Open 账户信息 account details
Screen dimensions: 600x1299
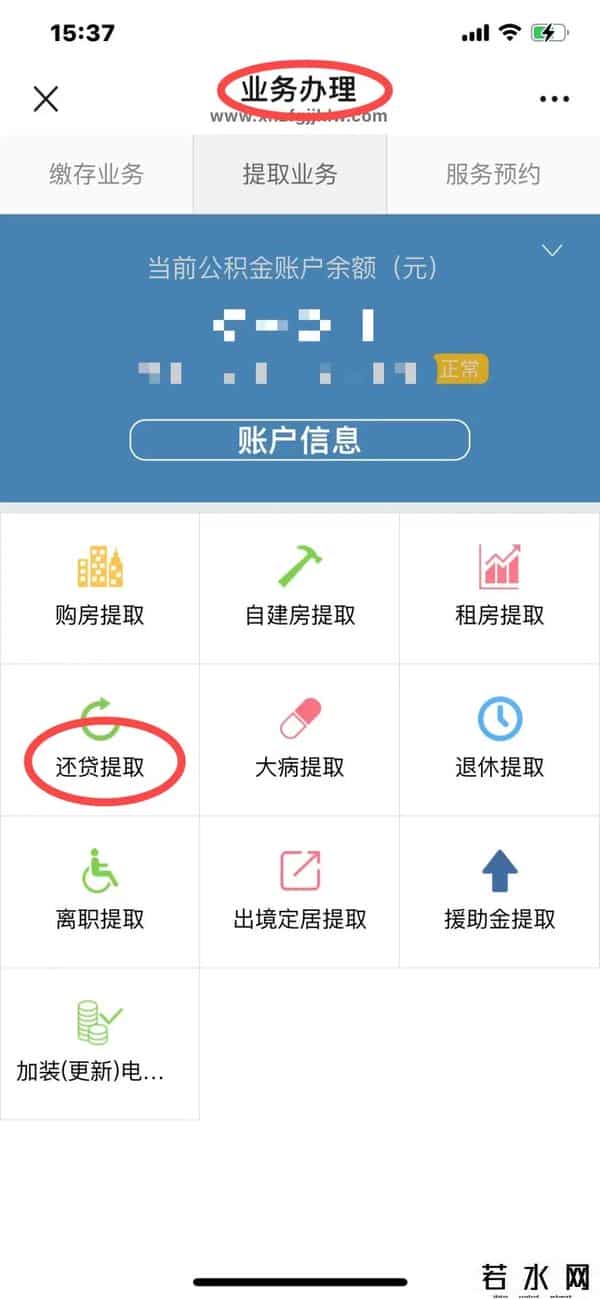tap(299, 440)
